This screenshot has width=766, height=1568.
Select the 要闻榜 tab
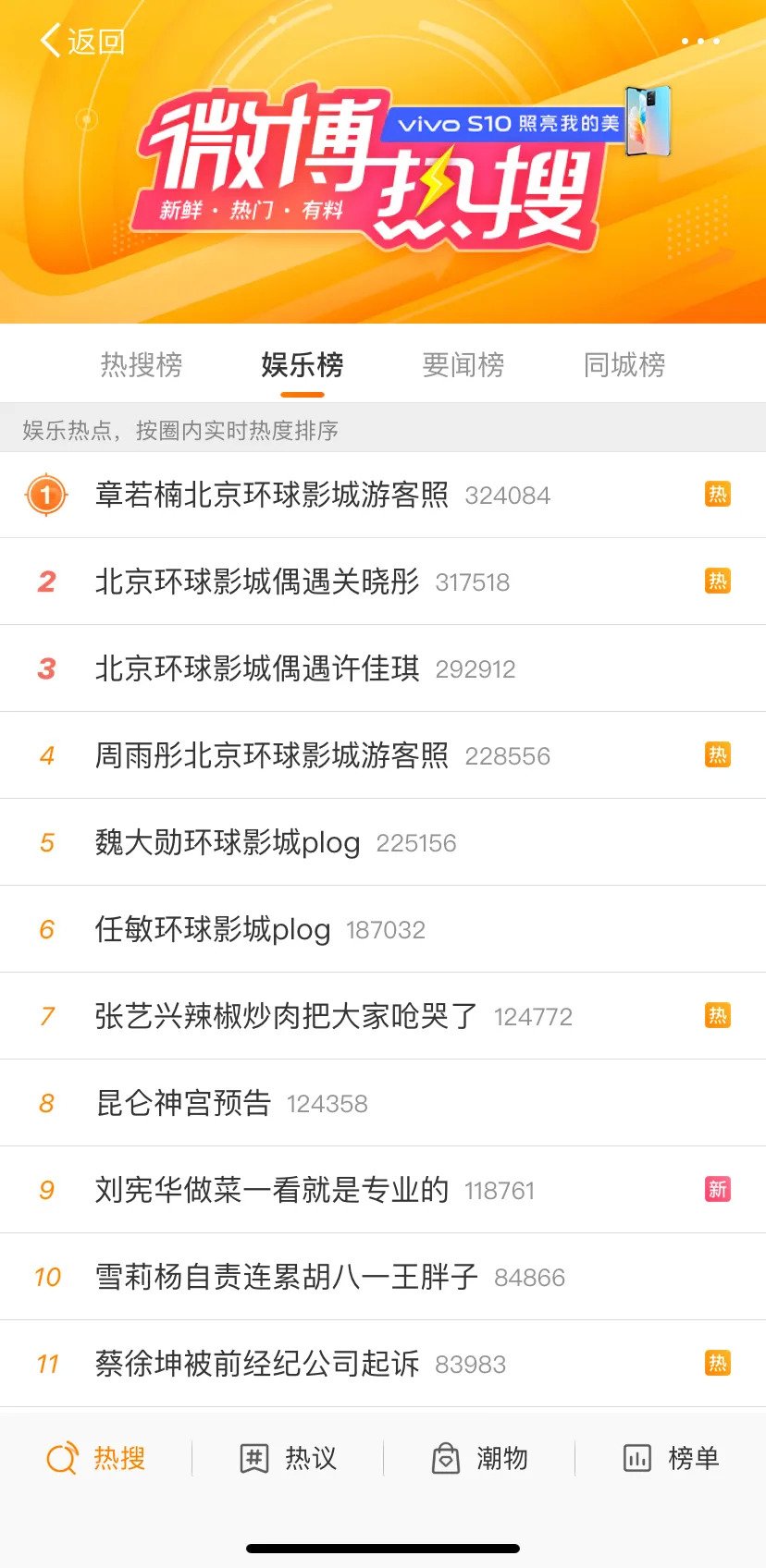[x=463, y=365]
